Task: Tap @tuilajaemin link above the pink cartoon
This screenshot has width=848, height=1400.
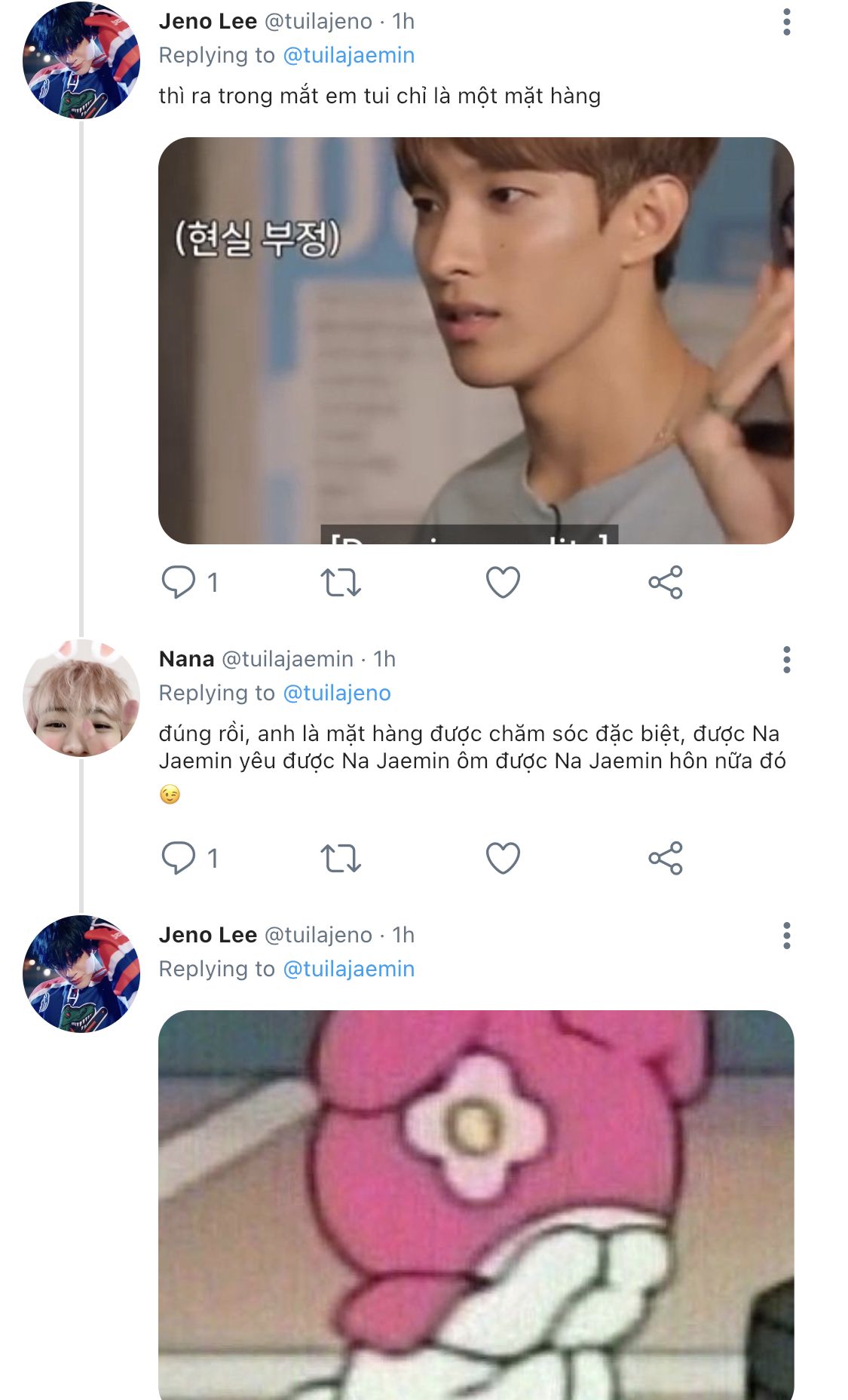Action: pyautogui.click(x=348, y=969)
